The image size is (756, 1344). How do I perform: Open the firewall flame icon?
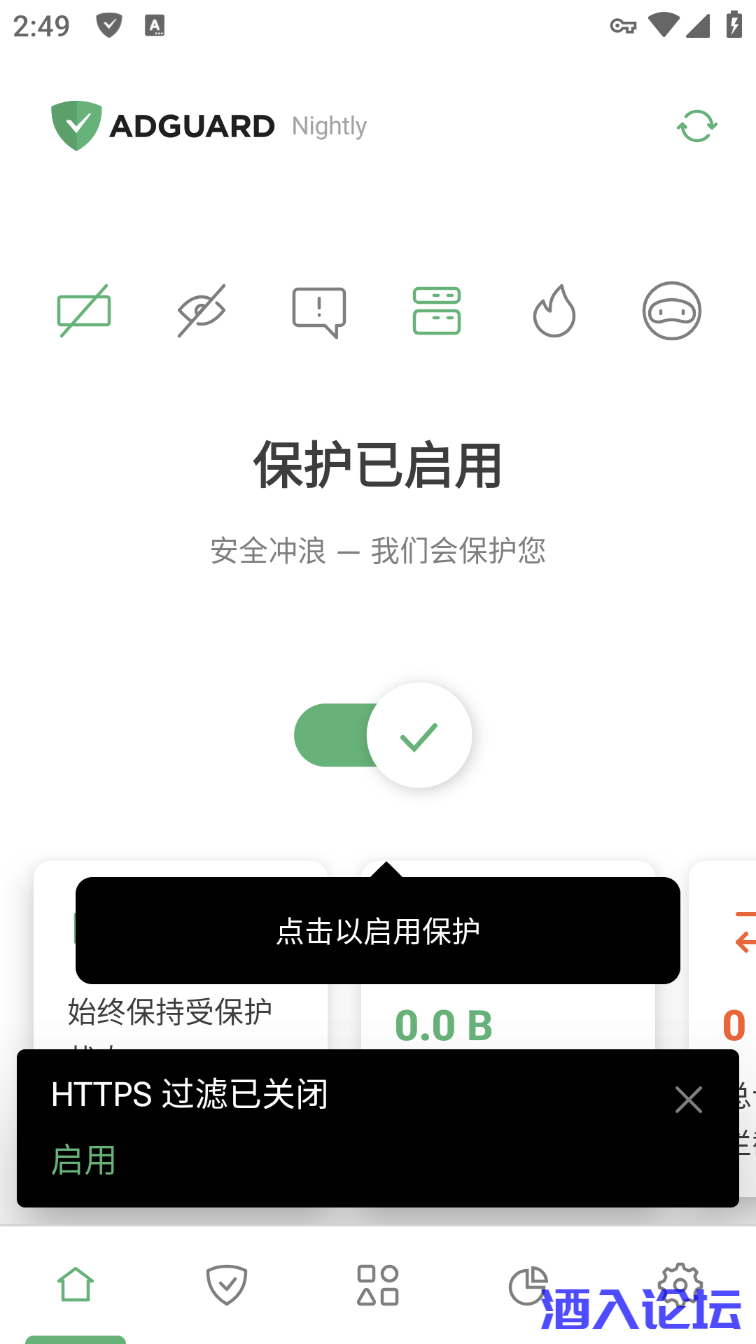pos(554,311)
